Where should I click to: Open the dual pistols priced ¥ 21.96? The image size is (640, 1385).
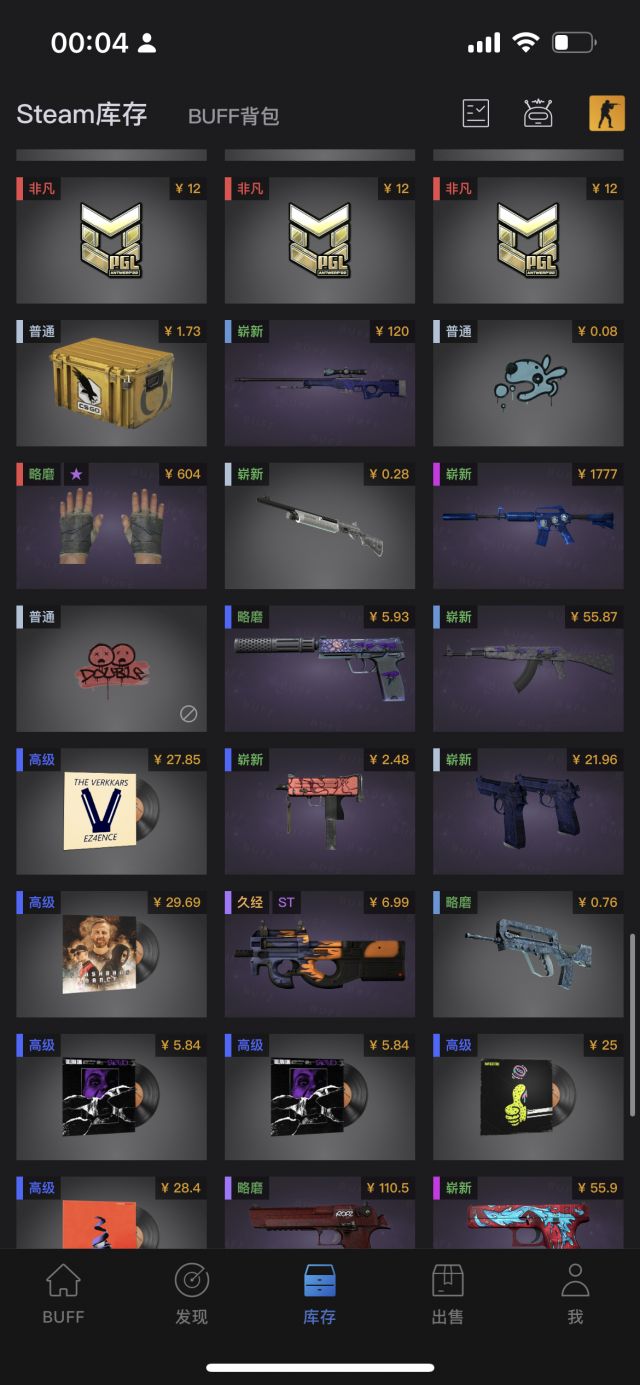coord(527,813)
